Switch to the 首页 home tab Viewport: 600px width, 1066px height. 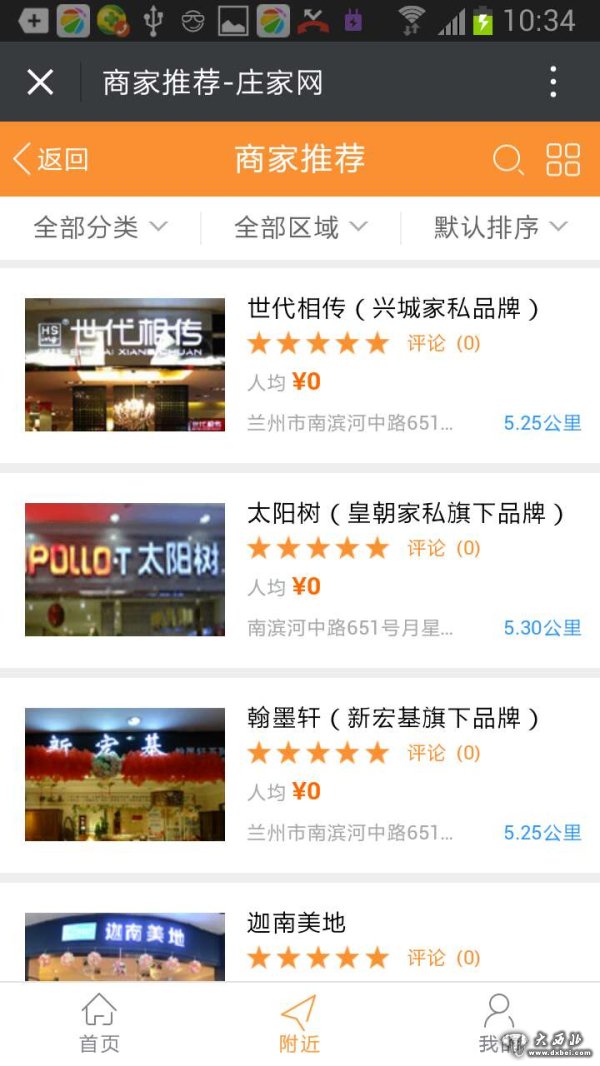[x=99, y=1023]
